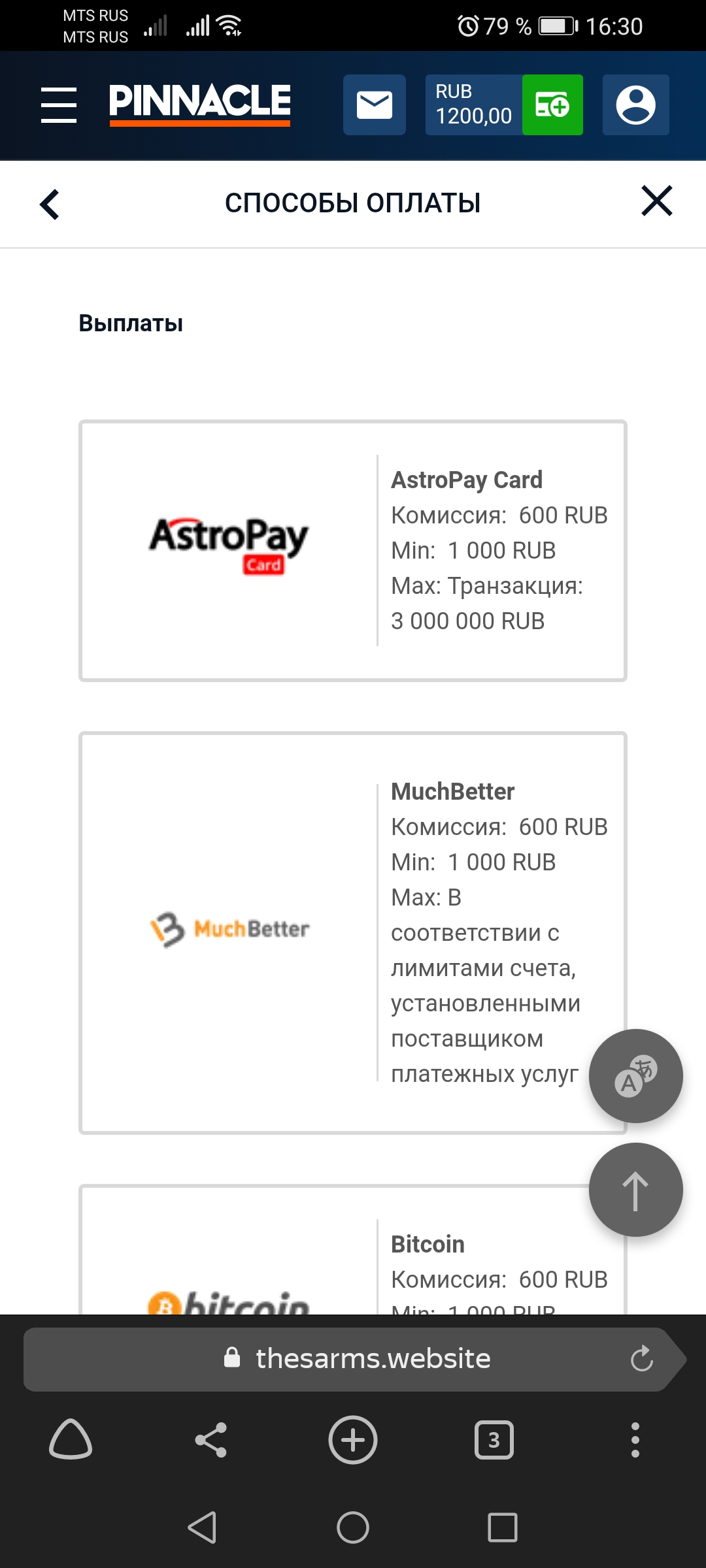The width and height of the screenshot is (706, 1568).
Task: Jump to top with arrow button
Action: [x=636, y=1190]
